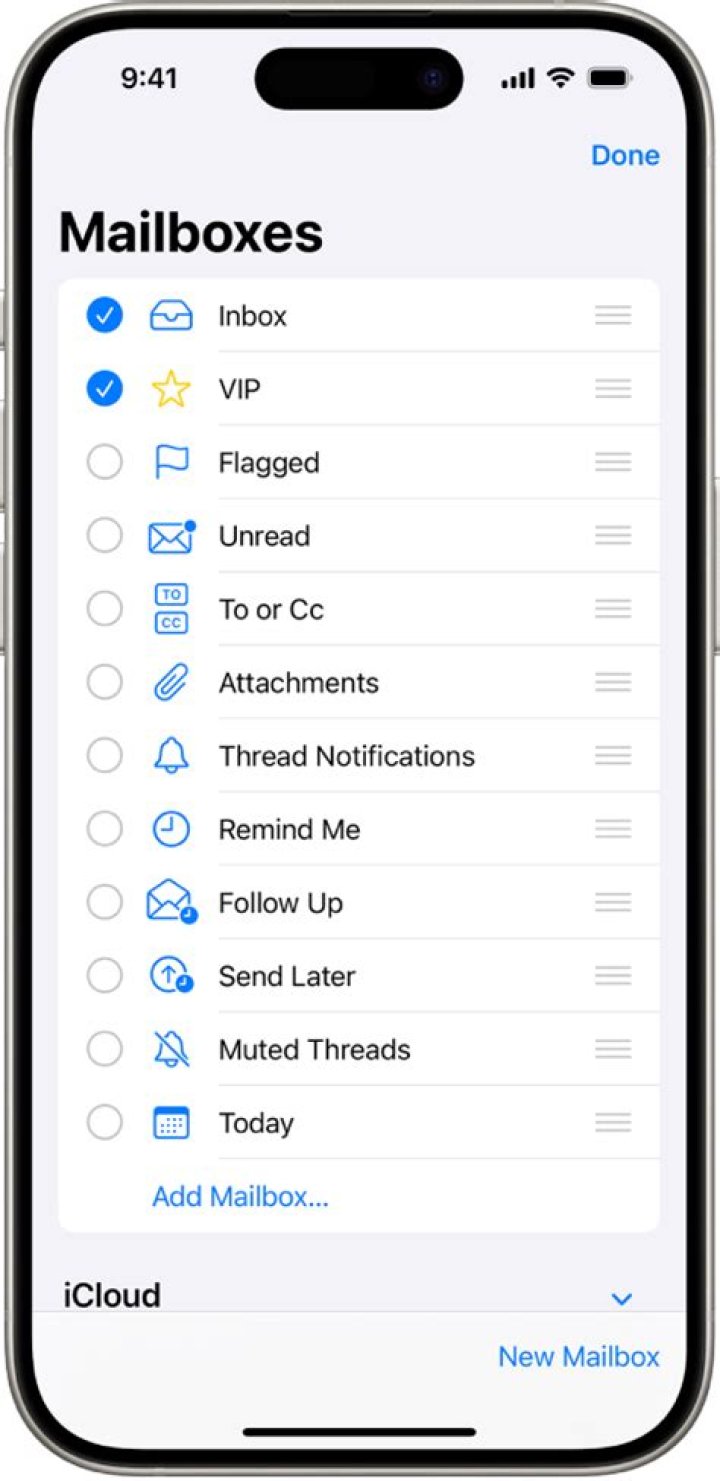Check the Today mailbox

105,1123
